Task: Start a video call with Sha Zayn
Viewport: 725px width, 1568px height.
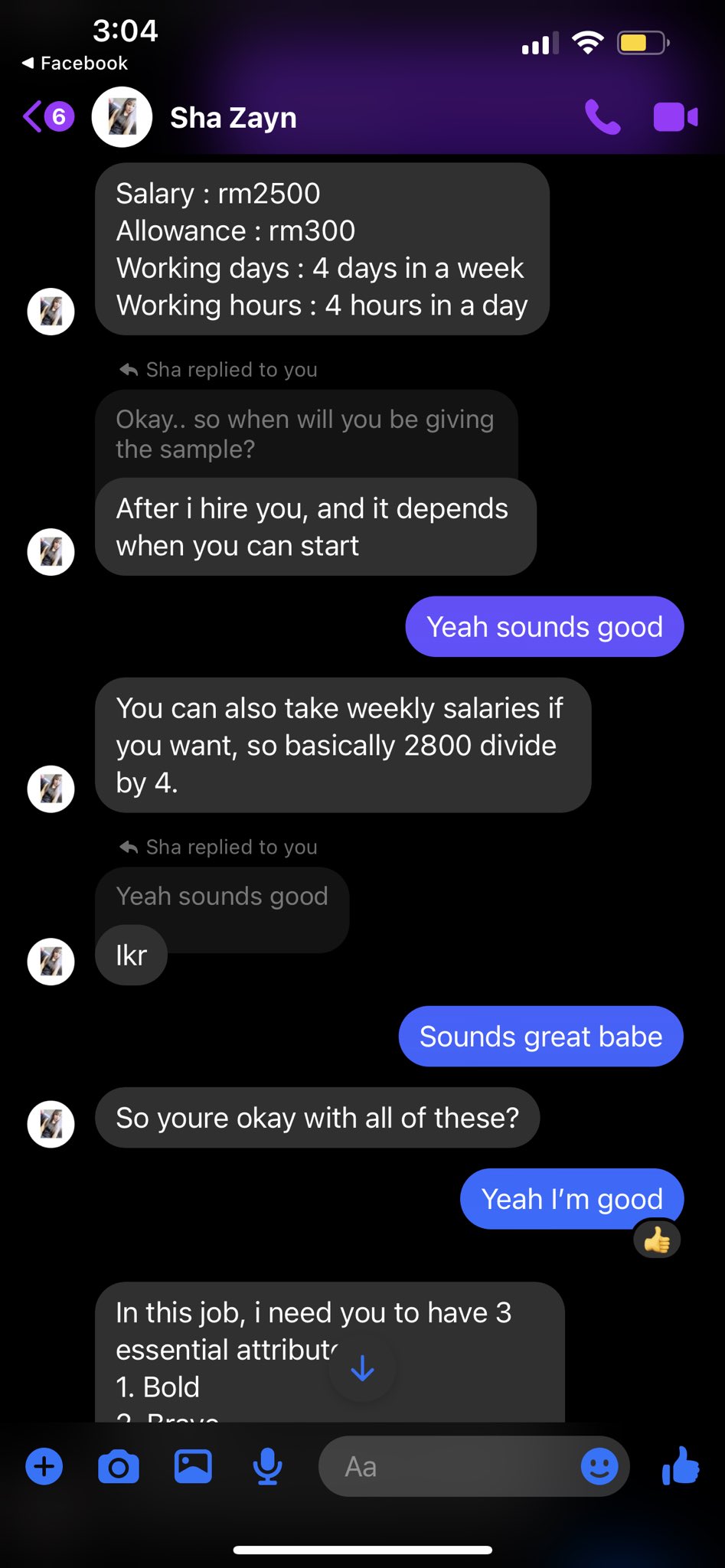Action: pyautogui.click(x=675, y=117)
